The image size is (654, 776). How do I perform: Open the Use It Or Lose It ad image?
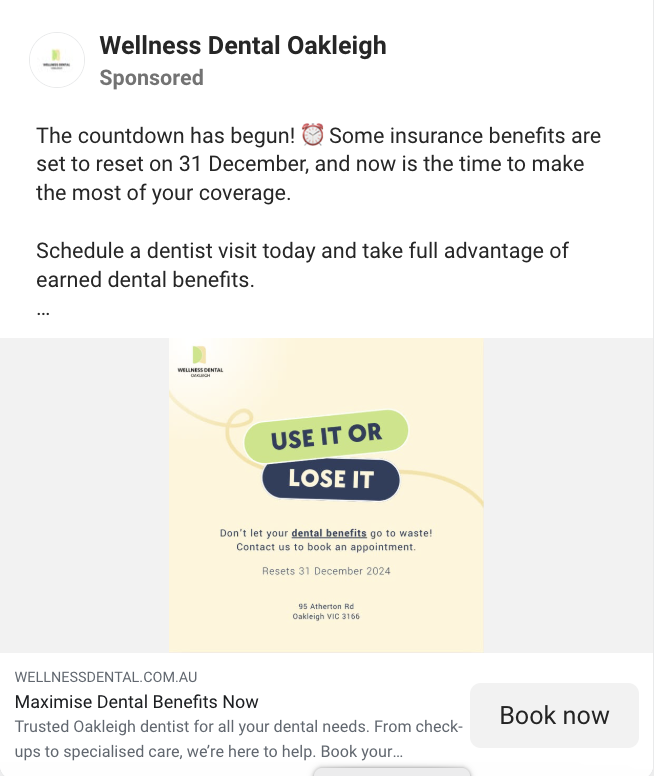(x=326, y=495)
